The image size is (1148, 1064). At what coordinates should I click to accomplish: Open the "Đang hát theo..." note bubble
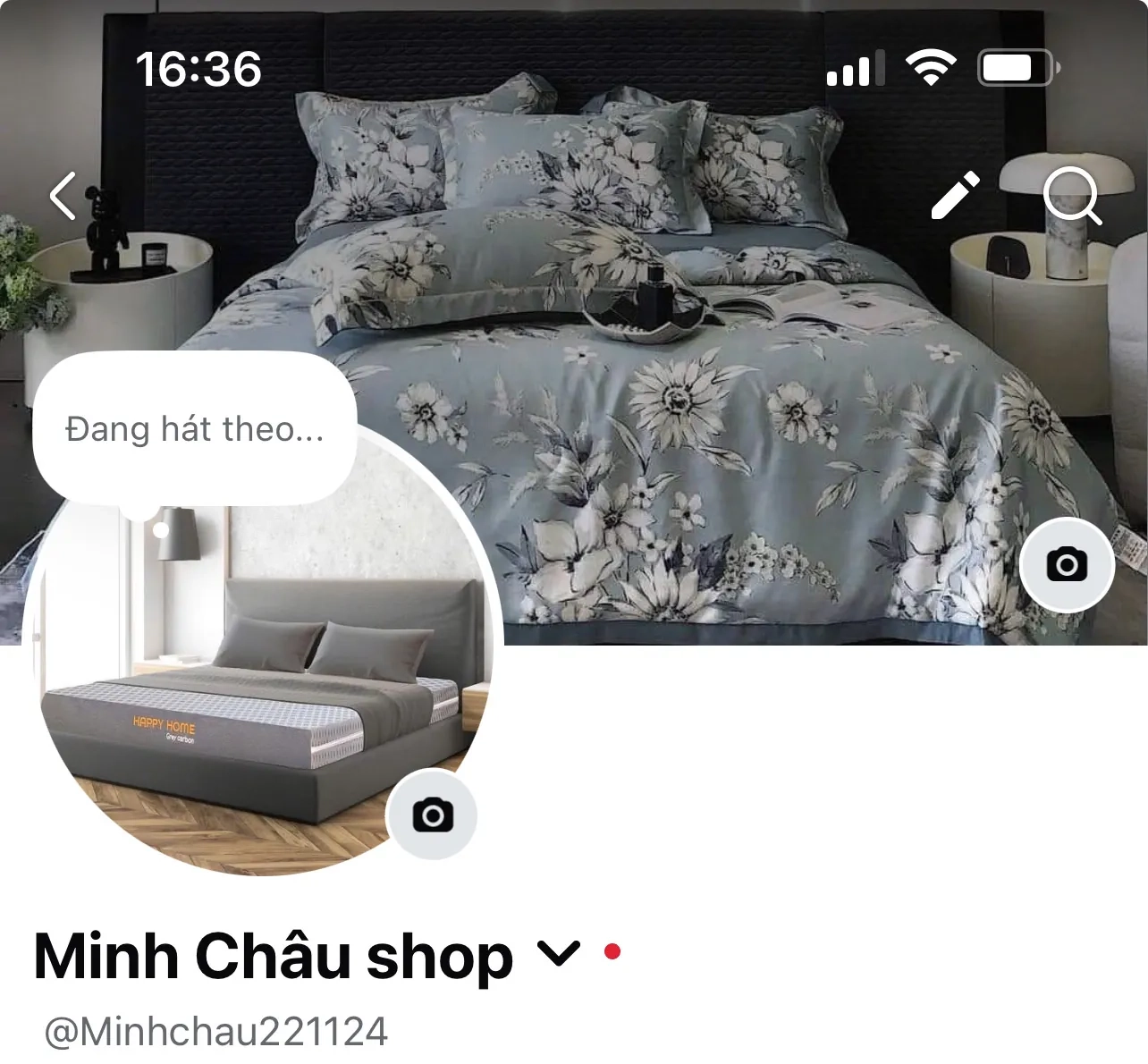[194, 429]
